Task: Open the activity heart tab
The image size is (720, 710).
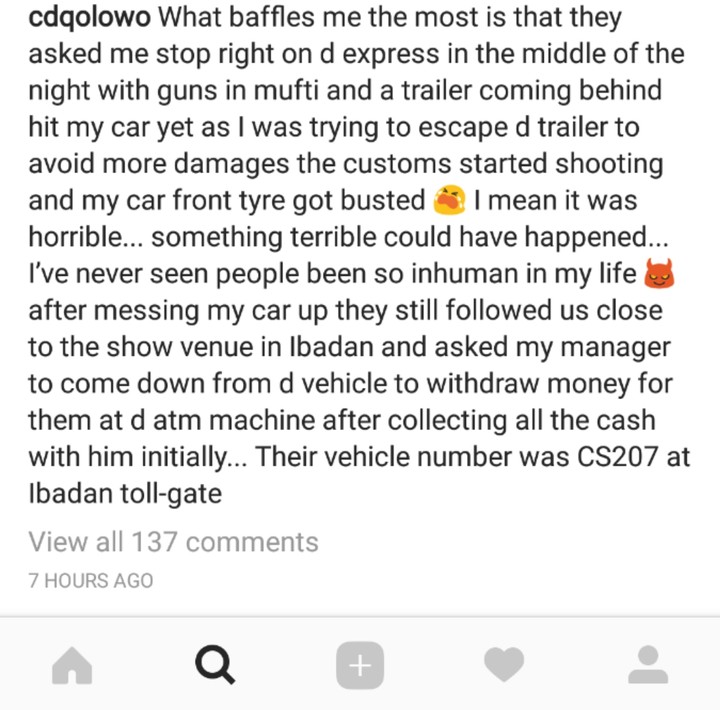Action: (x=504, y=665)
